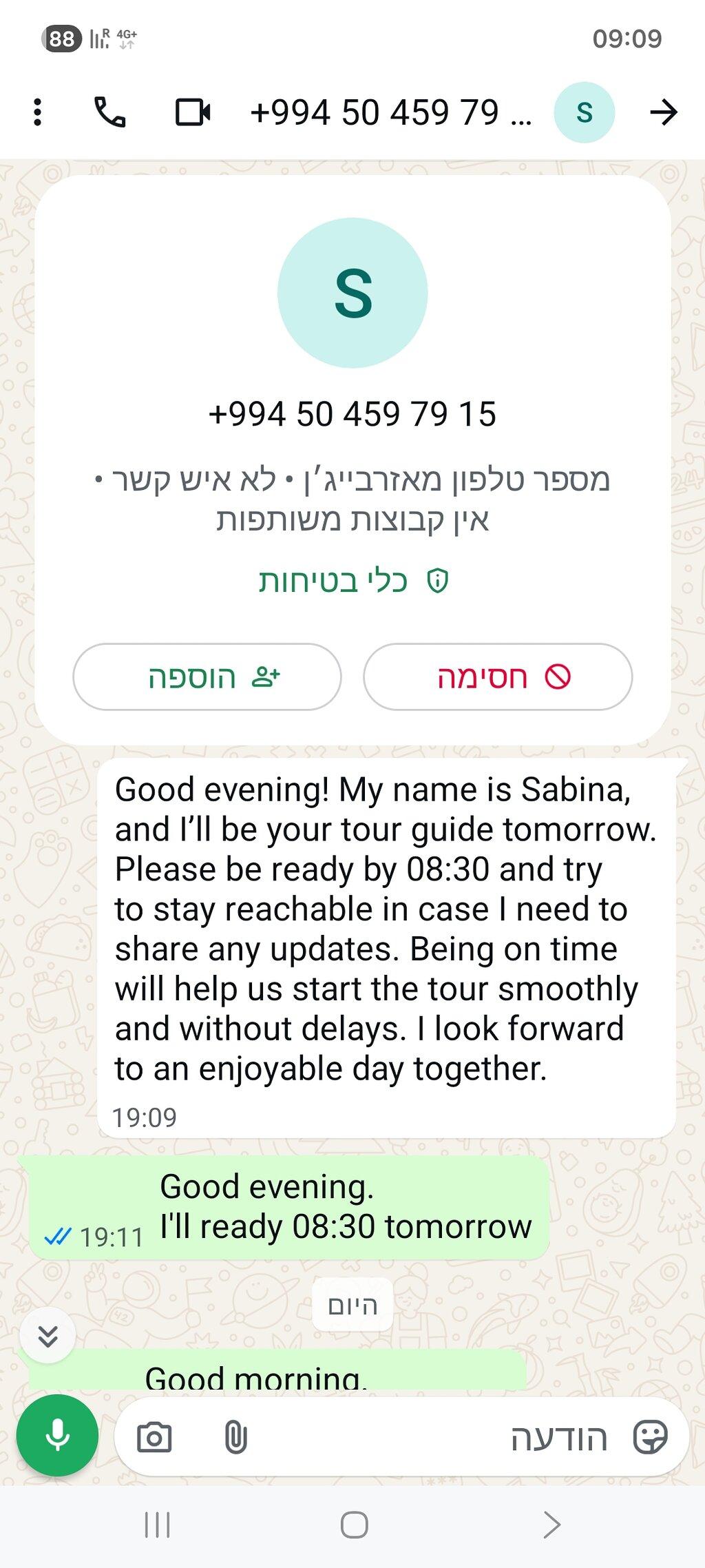This screenshot has height=1568, width=705.
Task: Block this number with the חסימה button
Action: click(497, 677)
